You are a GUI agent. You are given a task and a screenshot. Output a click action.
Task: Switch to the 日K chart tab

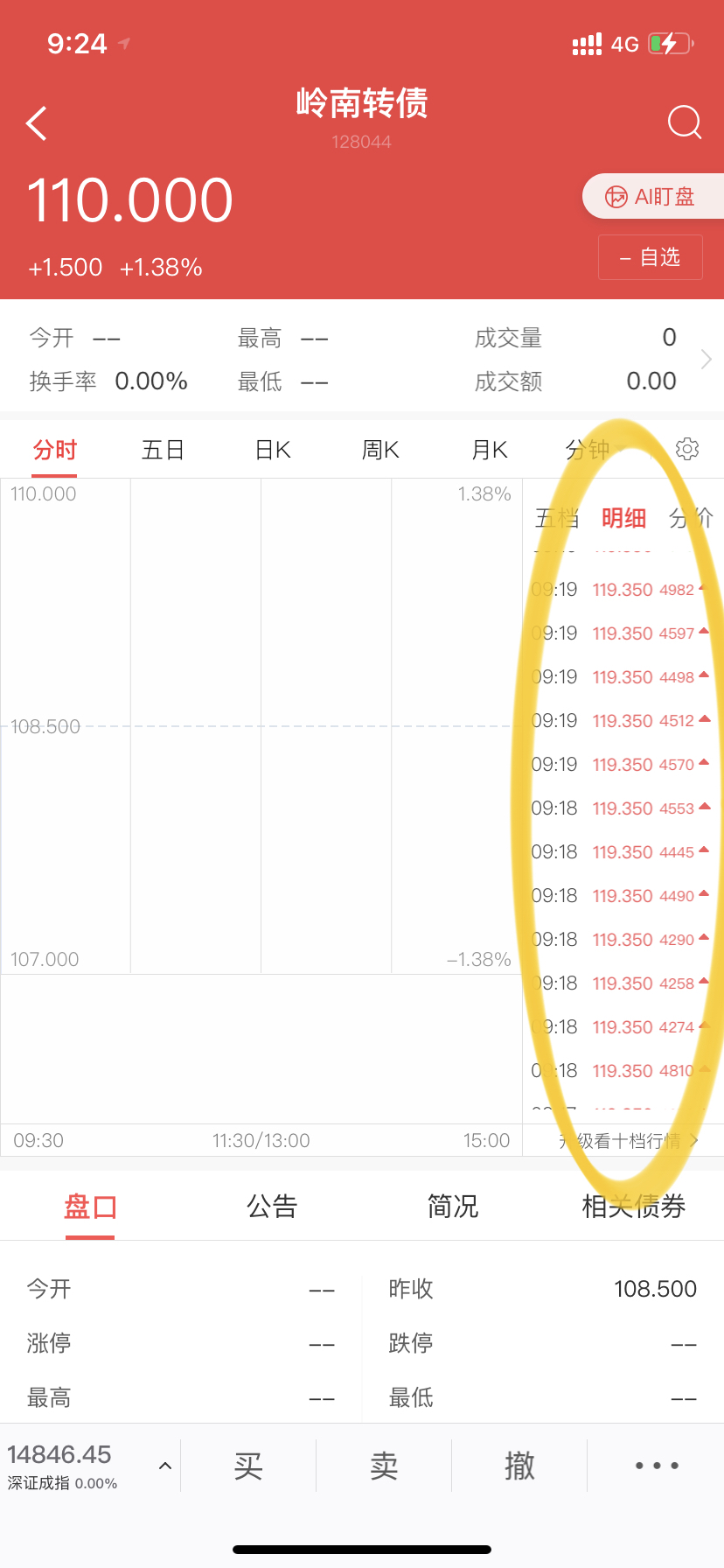click(273, 450)
